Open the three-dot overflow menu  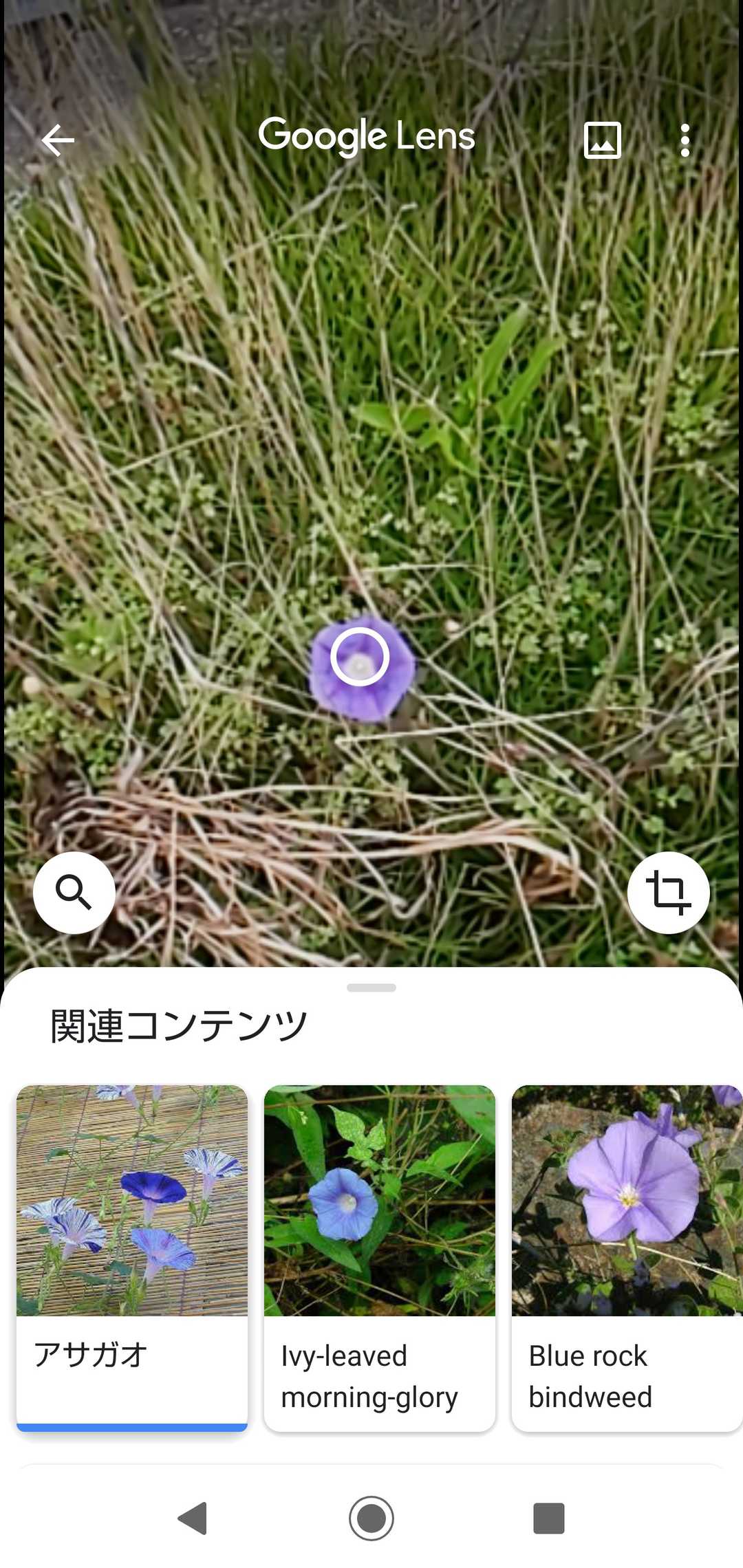[x=685, y=140]
